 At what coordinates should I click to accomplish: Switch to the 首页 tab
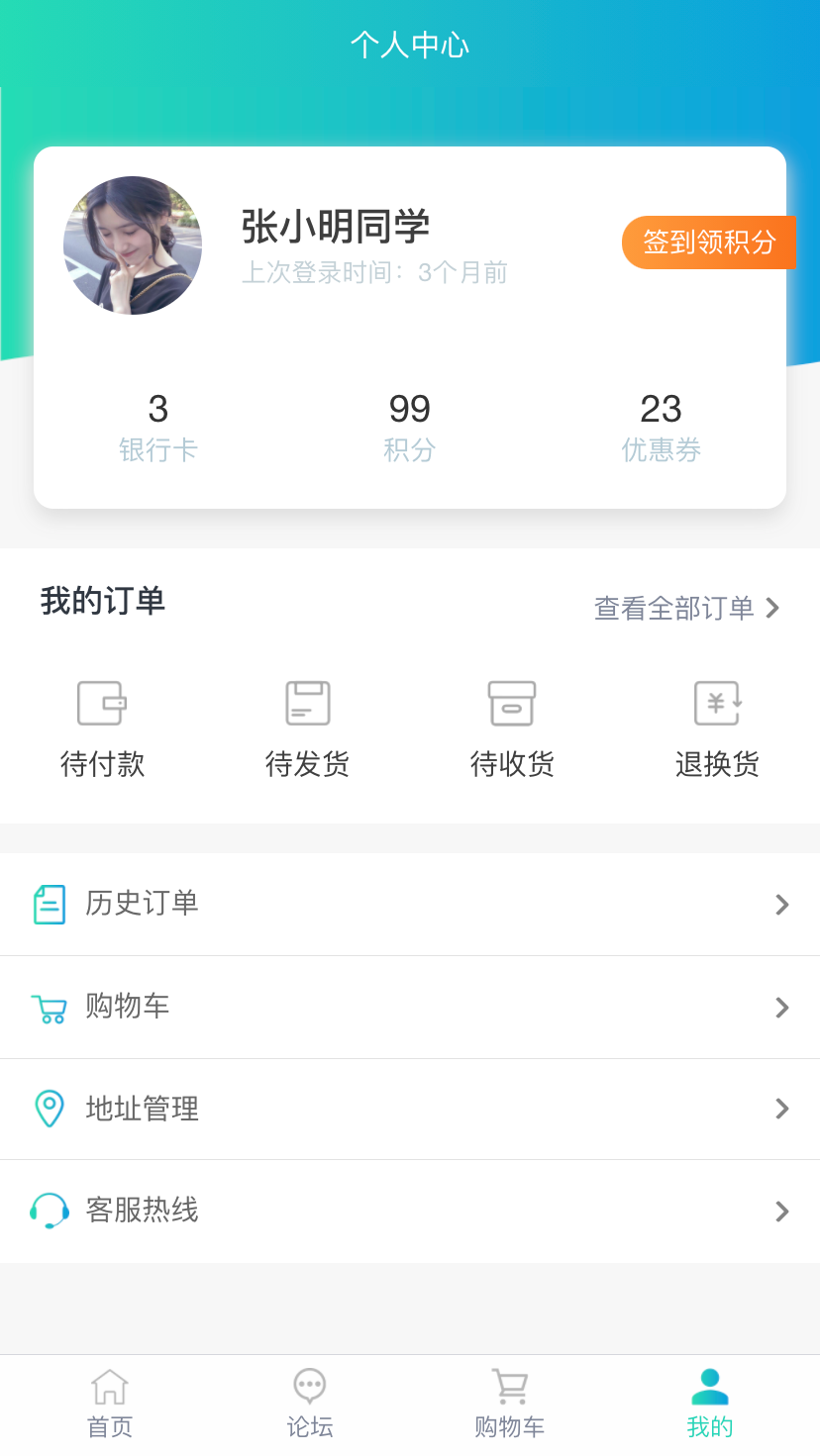point(110,1404)
